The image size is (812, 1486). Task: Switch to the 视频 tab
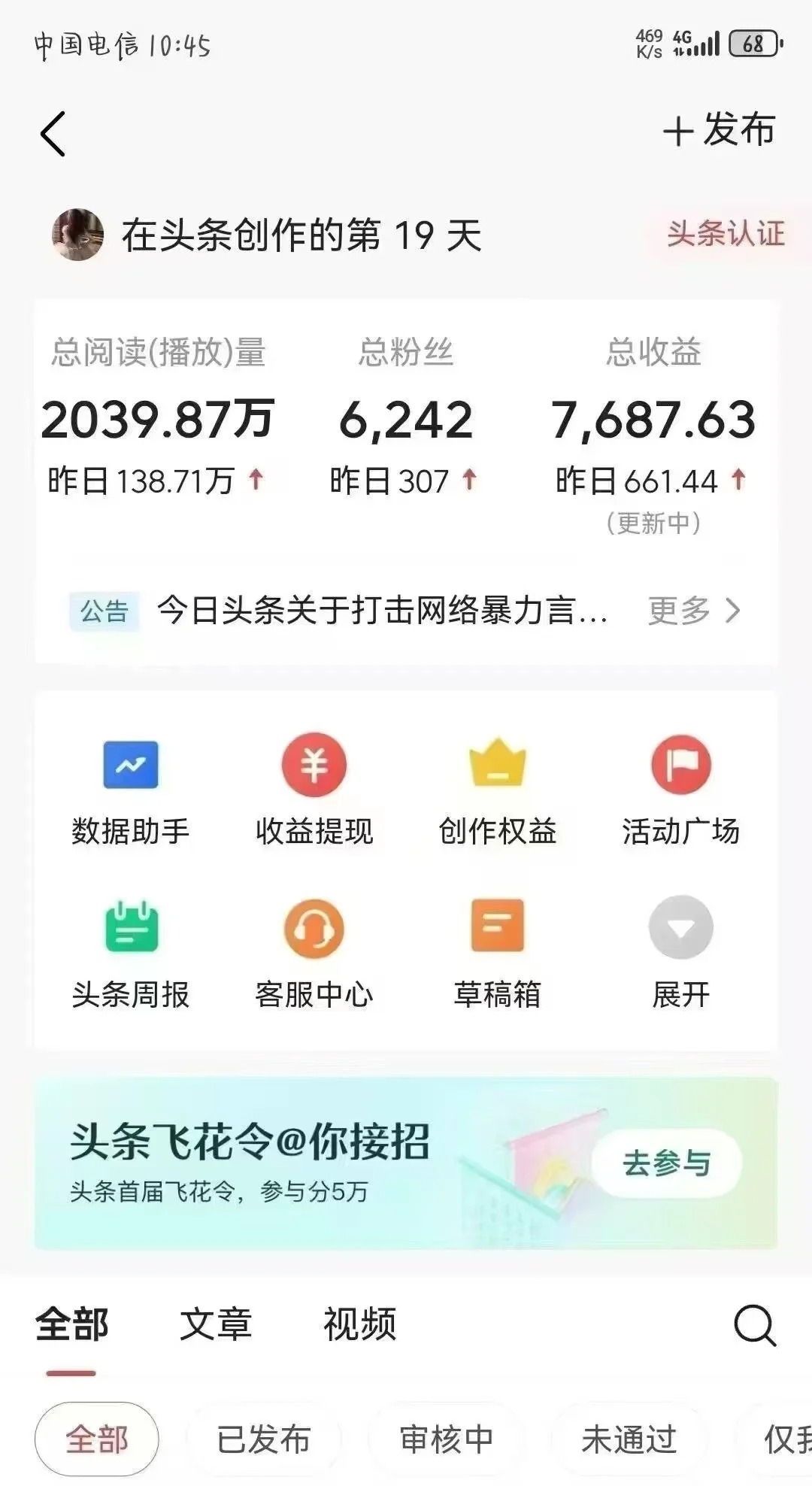(x=359, y=1324)
